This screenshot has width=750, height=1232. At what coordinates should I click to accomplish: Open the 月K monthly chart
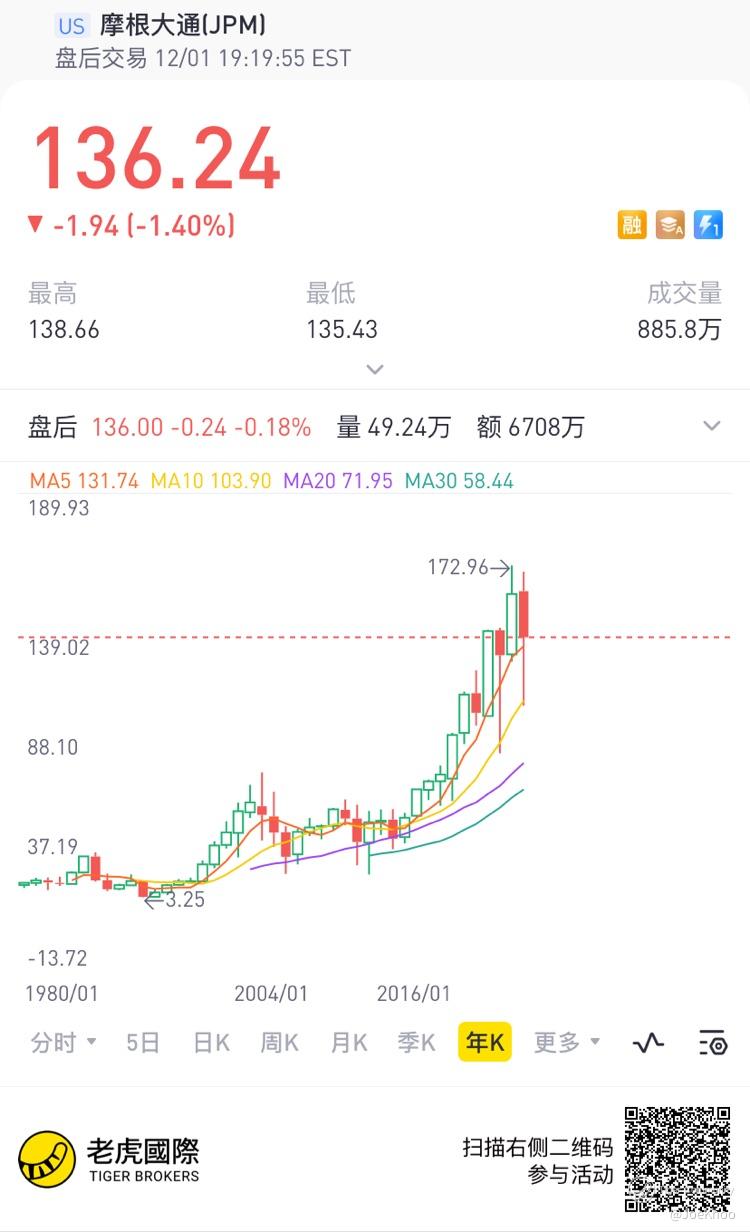click(x=348, y=1043)
